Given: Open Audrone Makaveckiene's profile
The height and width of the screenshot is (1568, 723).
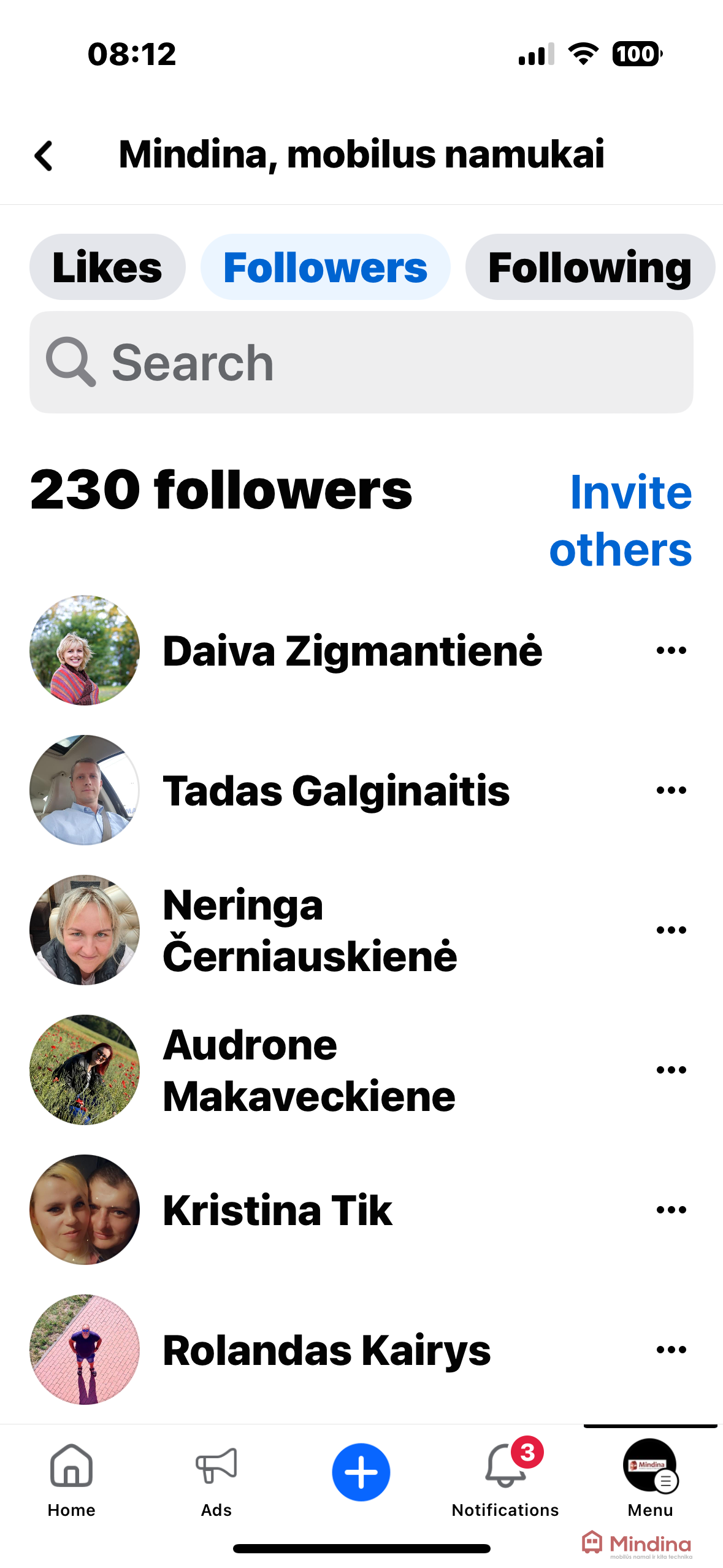Looking at the screenshot, I should pyautogui.click(x=309, y=1070).
